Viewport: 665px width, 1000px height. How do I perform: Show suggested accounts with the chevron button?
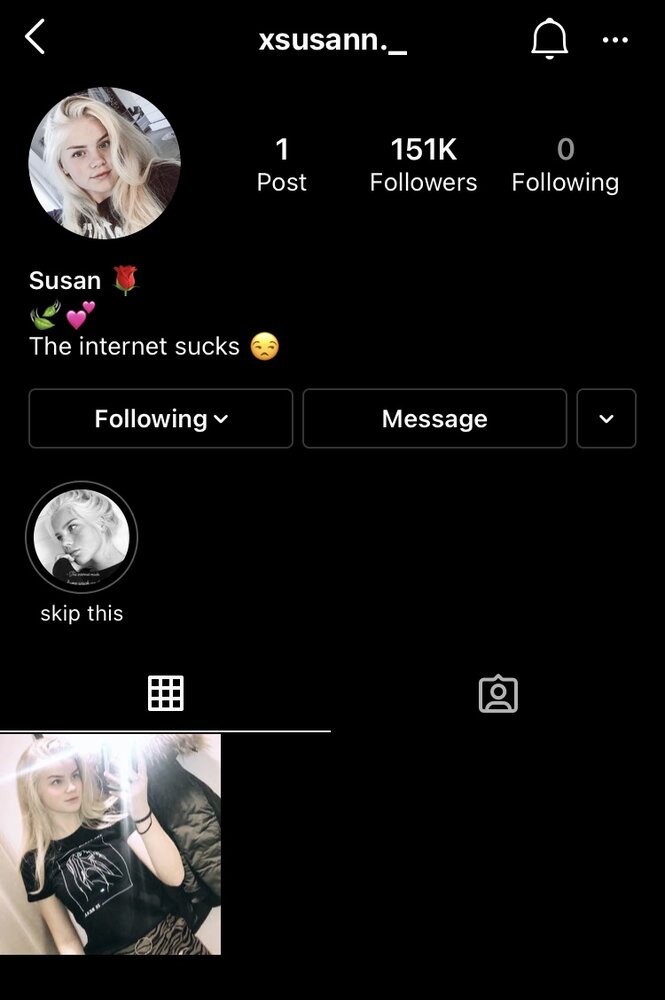606,418
